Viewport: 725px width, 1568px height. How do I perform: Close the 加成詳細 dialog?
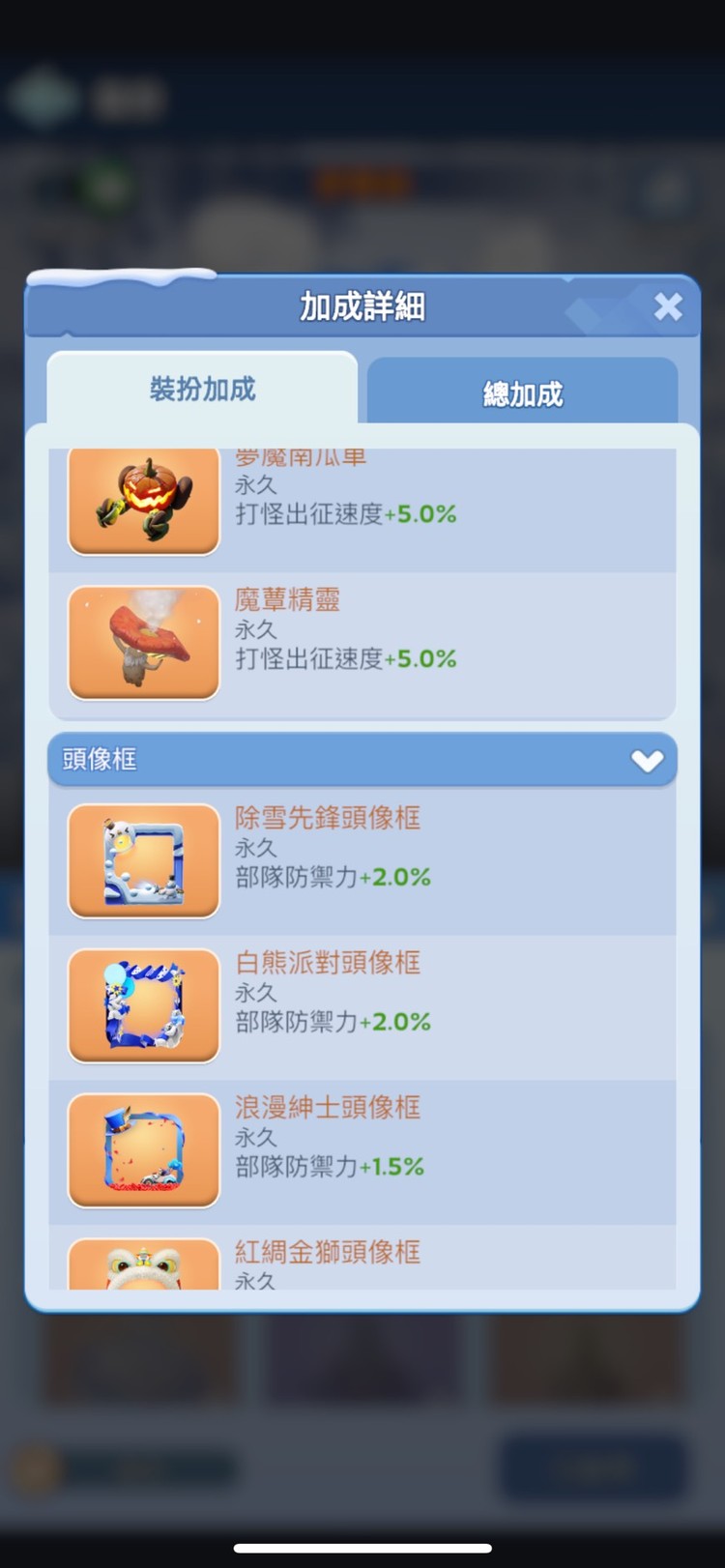(x=668, y=306)
